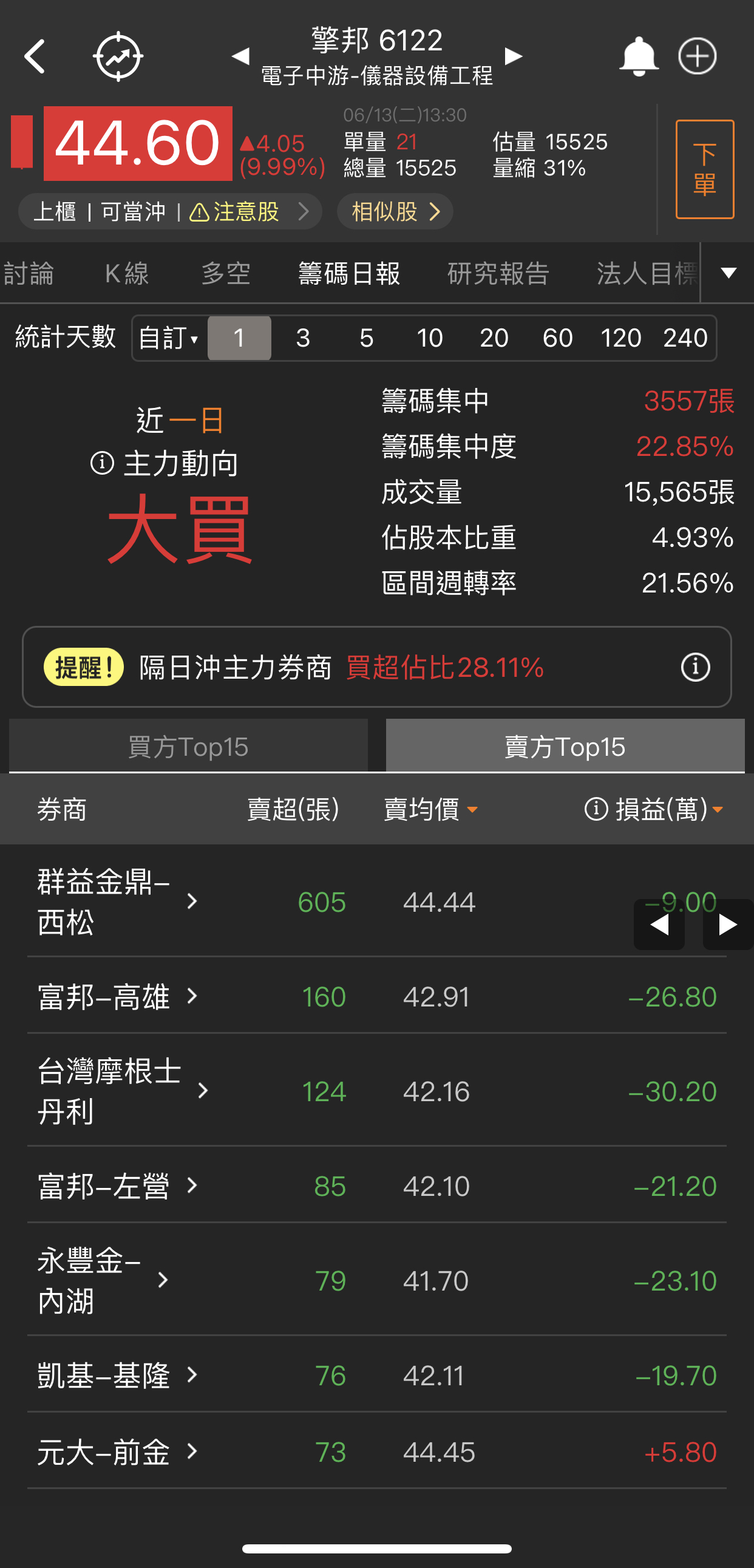Select 60 days statistics

pyautogui.click(x=557, y=338)
